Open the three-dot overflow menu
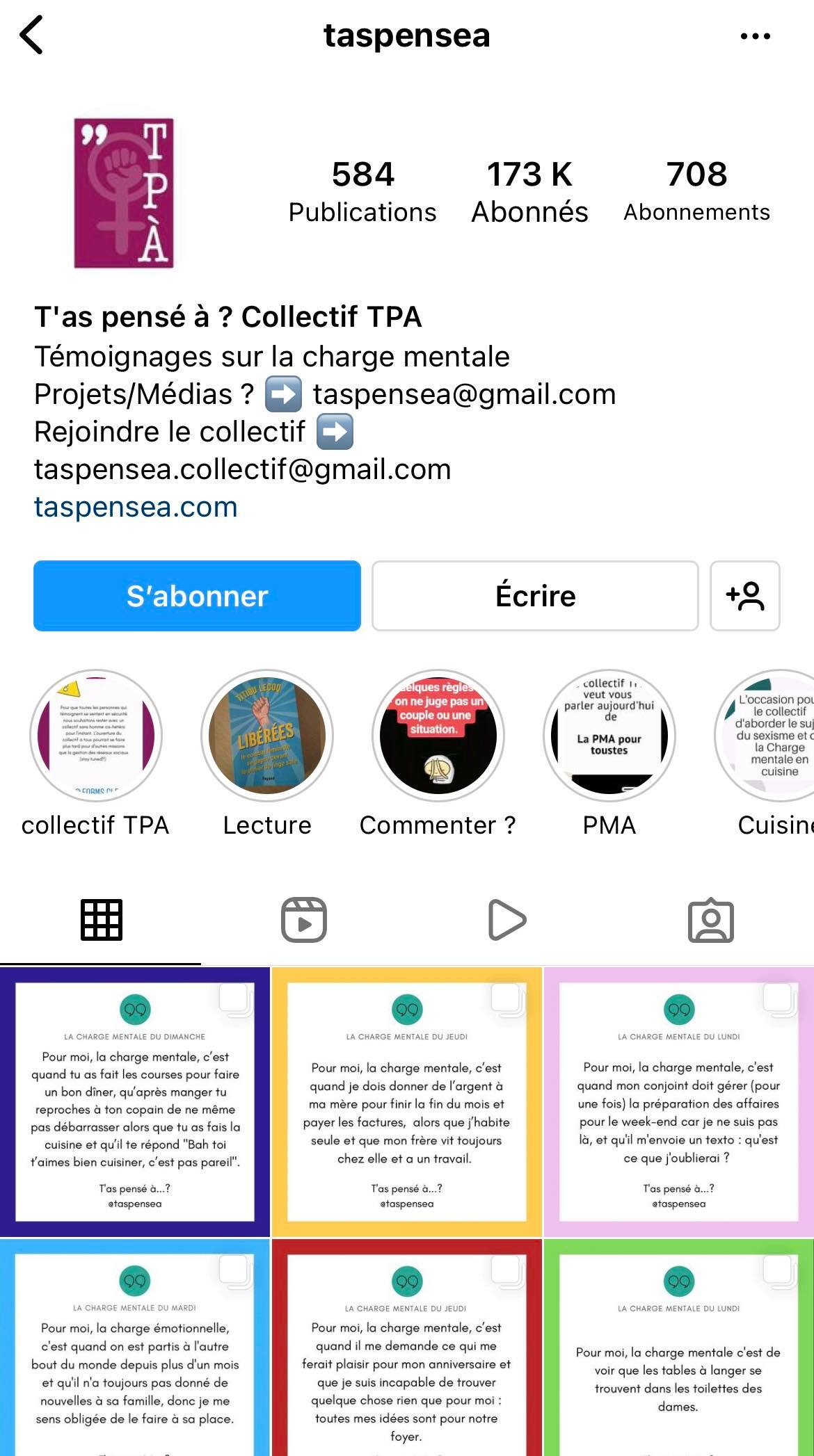This screenshot has height=1456, width=814. pos(755,36)
